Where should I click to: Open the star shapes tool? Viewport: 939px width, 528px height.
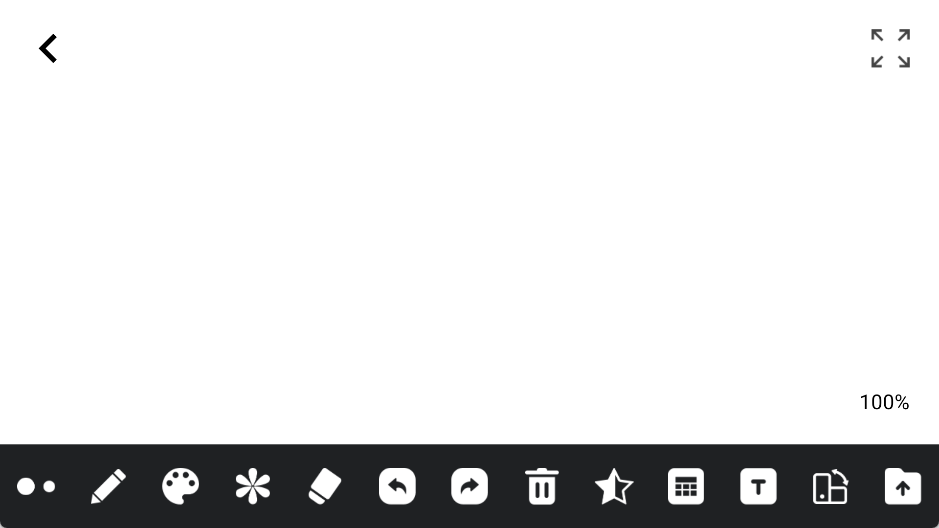(613, 487)
